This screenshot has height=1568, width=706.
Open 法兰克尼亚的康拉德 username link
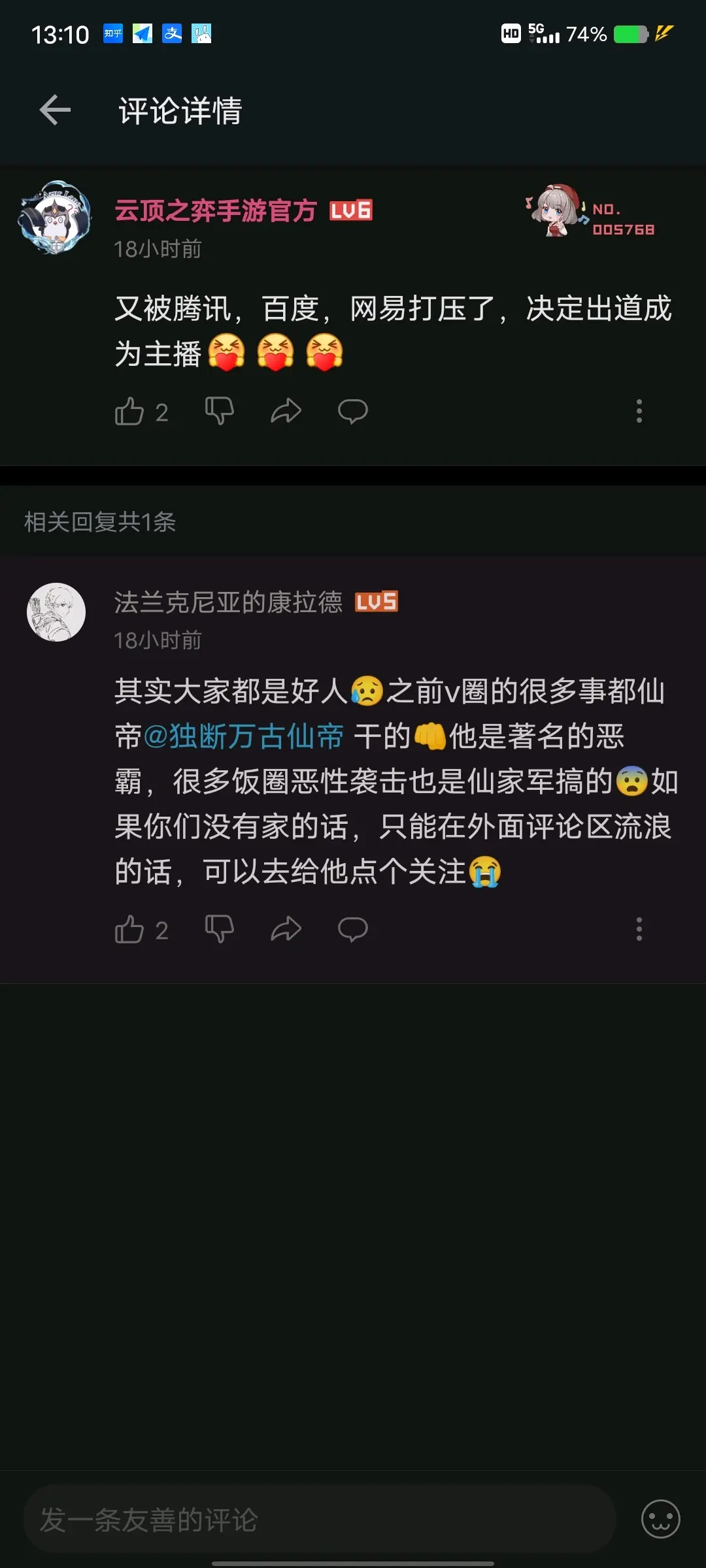pyautogui.click(x=228, y=602)
